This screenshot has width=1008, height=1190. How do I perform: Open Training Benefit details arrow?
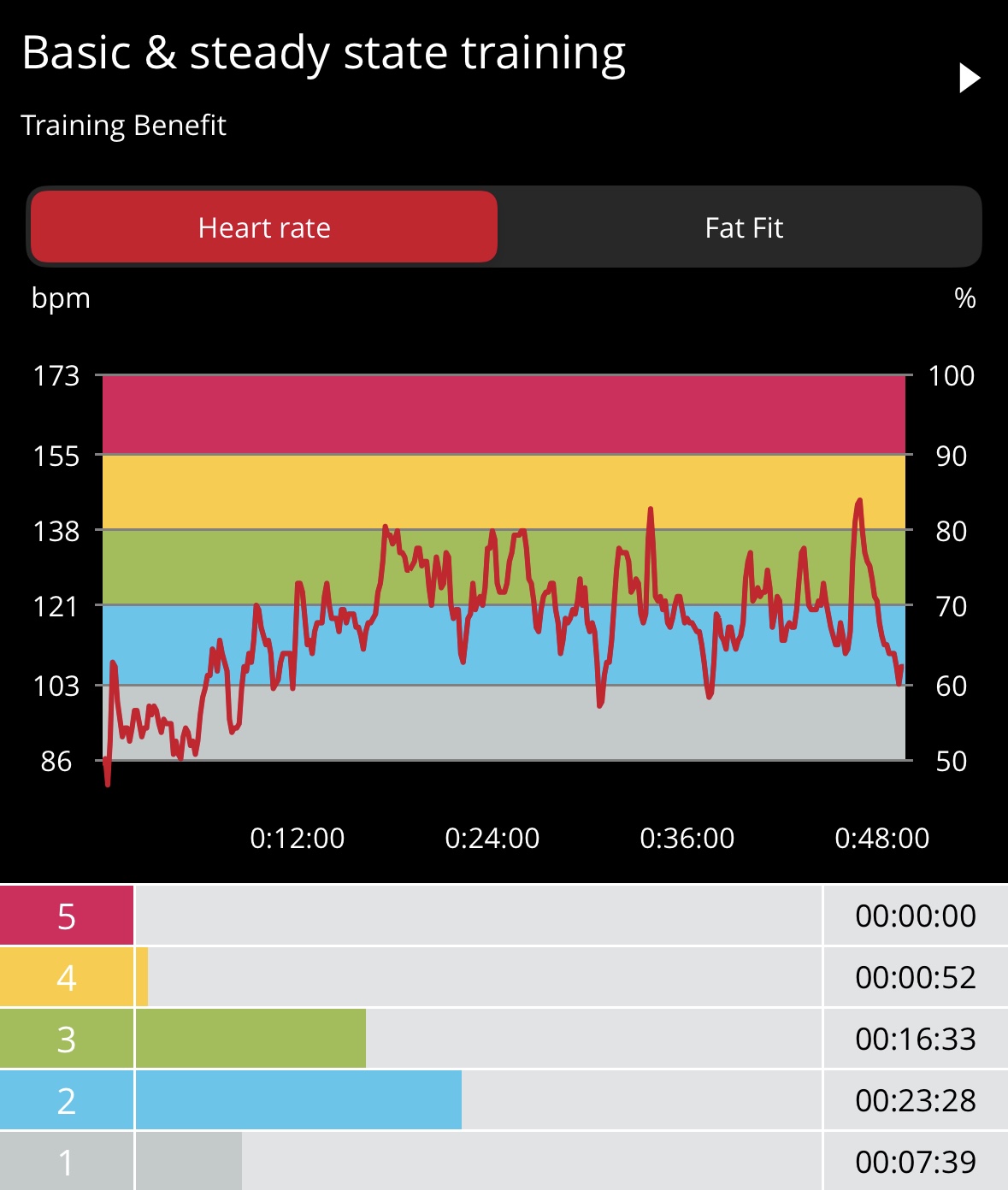(x=969, y=78)
